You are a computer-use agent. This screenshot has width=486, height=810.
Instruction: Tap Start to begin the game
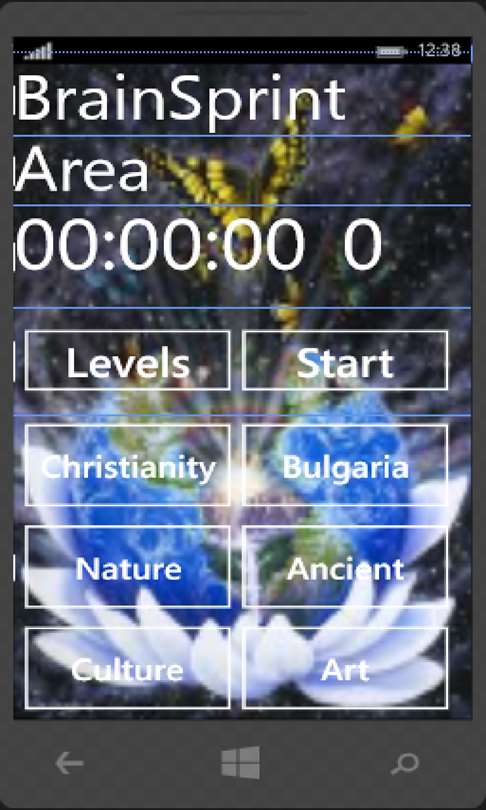pyautogui.click(x=345, y=360)
